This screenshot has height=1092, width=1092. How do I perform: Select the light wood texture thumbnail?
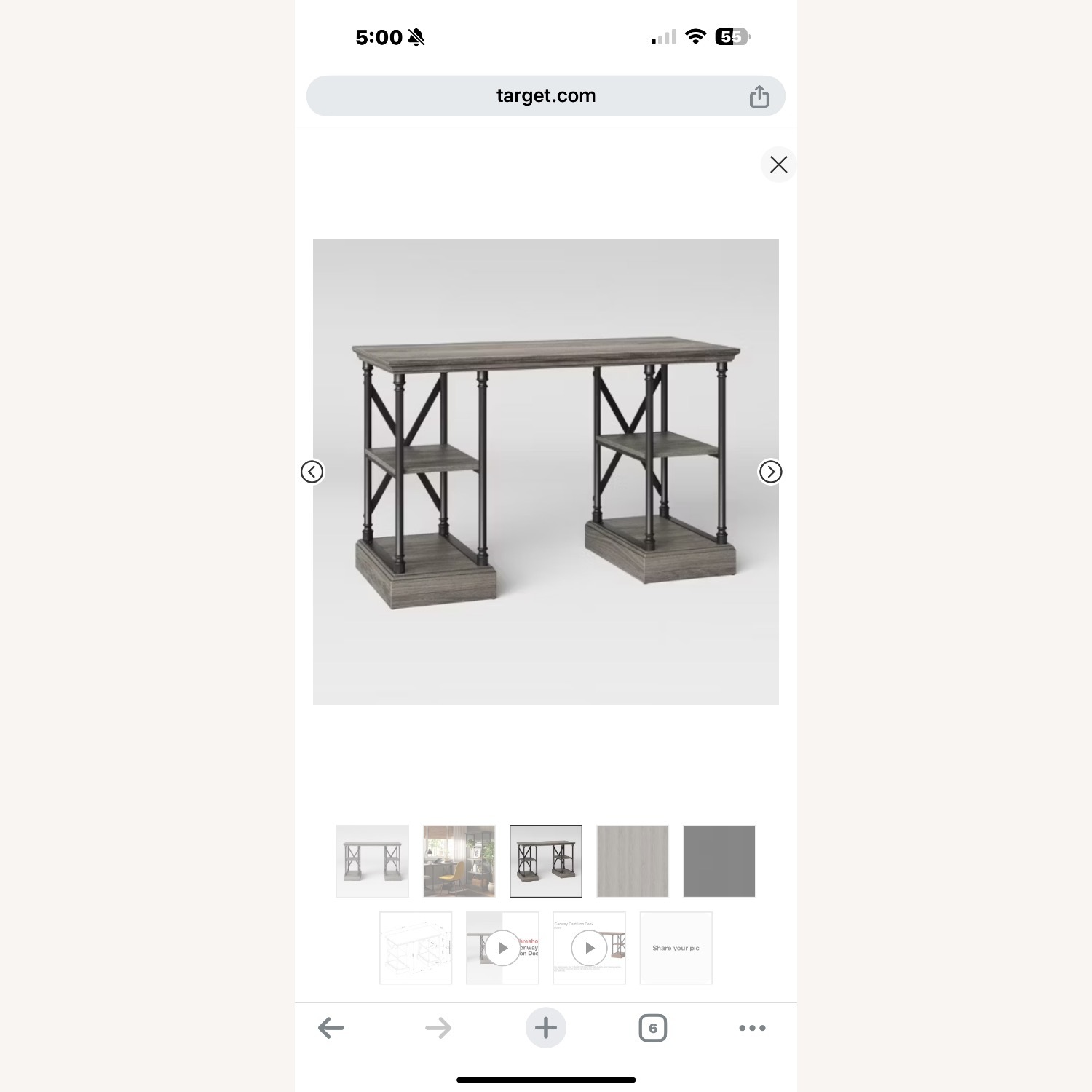click(x=632, y=860)
